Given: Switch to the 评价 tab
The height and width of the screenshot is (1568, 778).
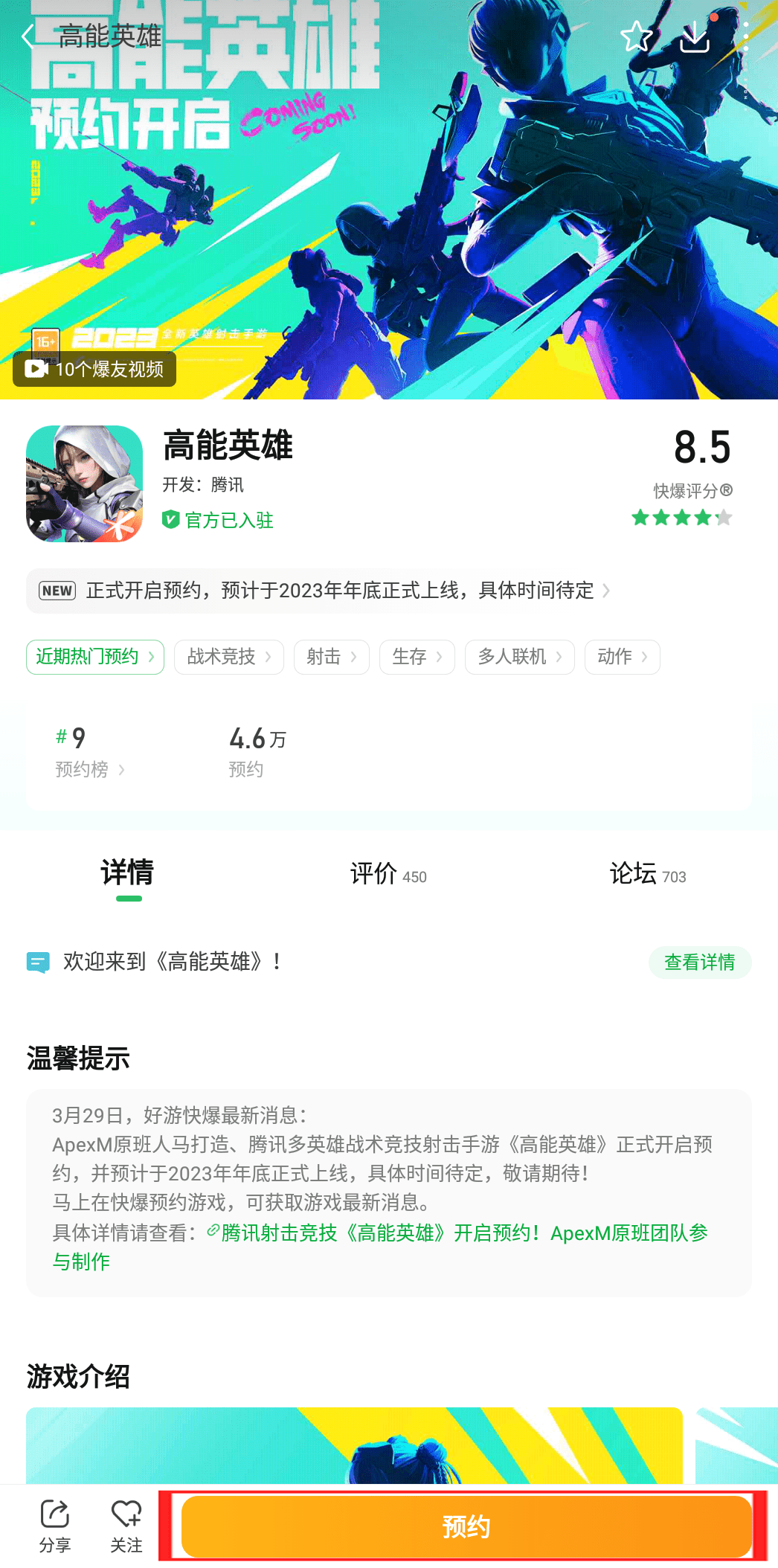Looking at the screenshot, I should pos(388,874).
